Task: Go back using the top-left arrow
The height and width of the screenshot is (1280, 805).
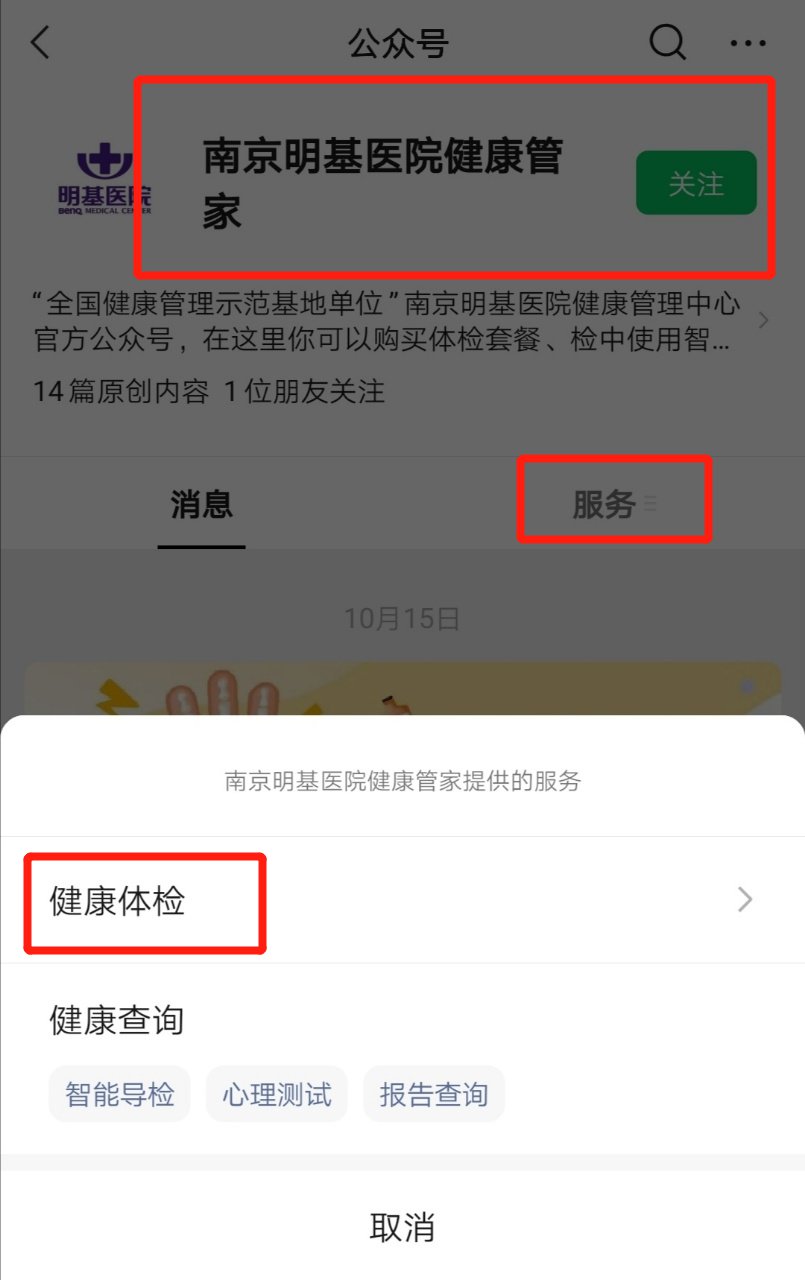Action: pyautogui.click(x=40, y=43)
